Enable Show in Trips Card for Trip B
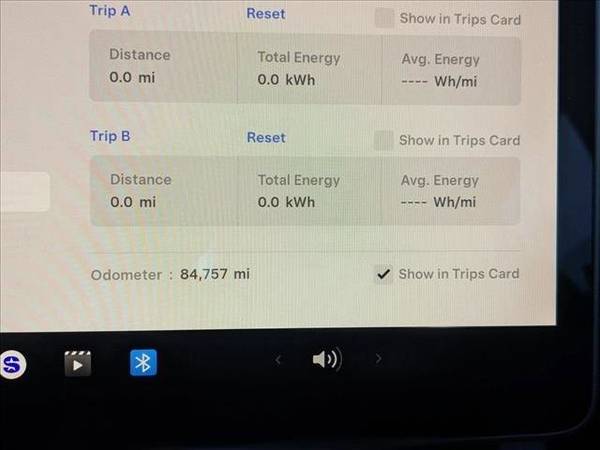 click(x=383, y=141)
